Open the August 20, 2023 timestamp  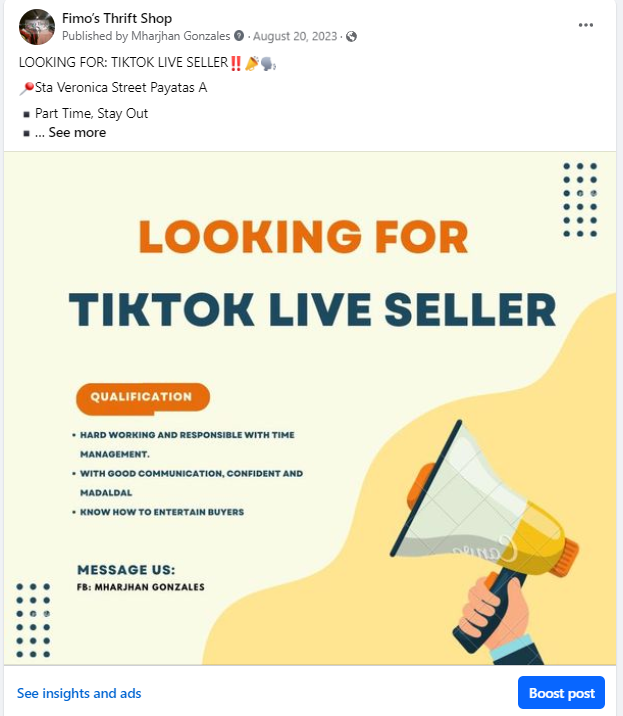(297, 36)
